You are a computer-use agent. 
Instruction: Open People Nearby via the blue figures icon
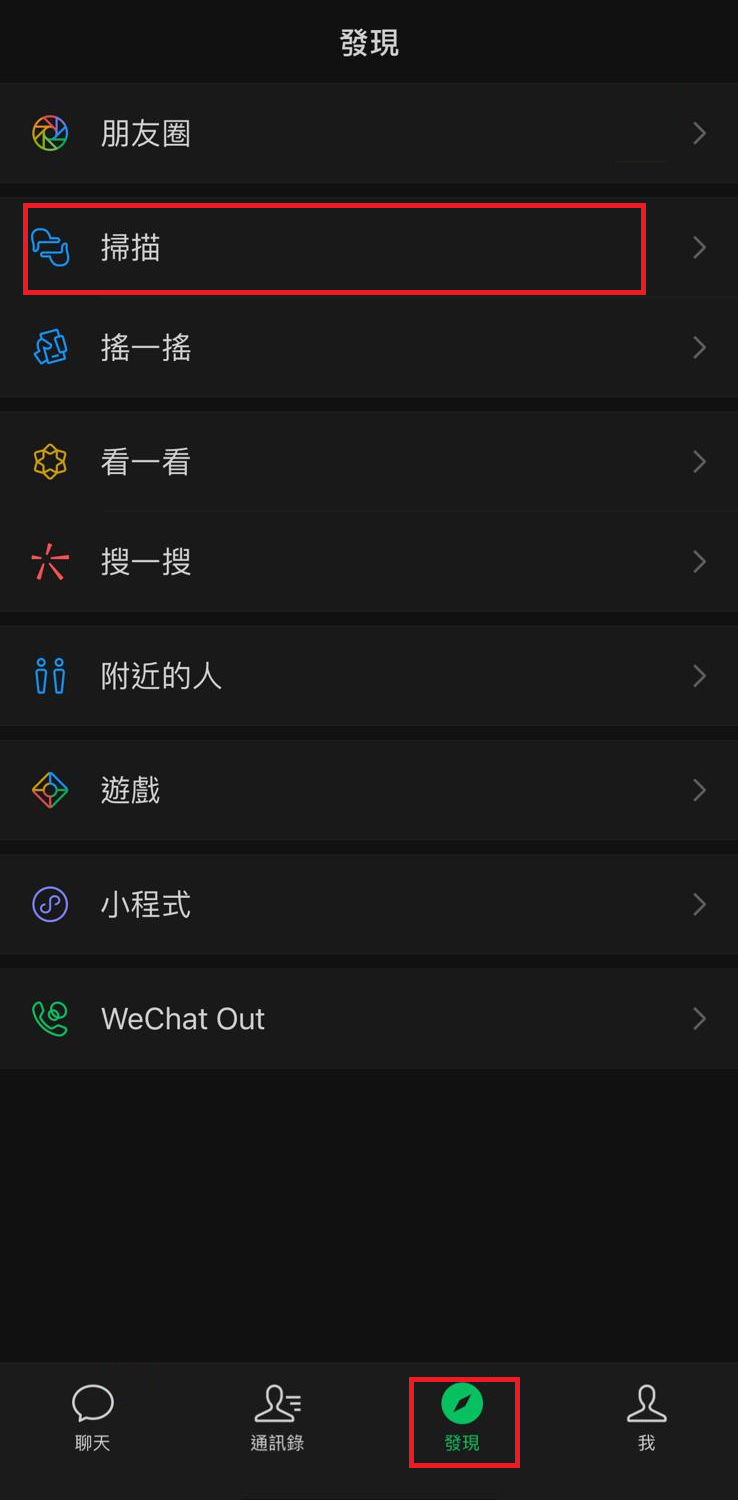pos(50,675)
